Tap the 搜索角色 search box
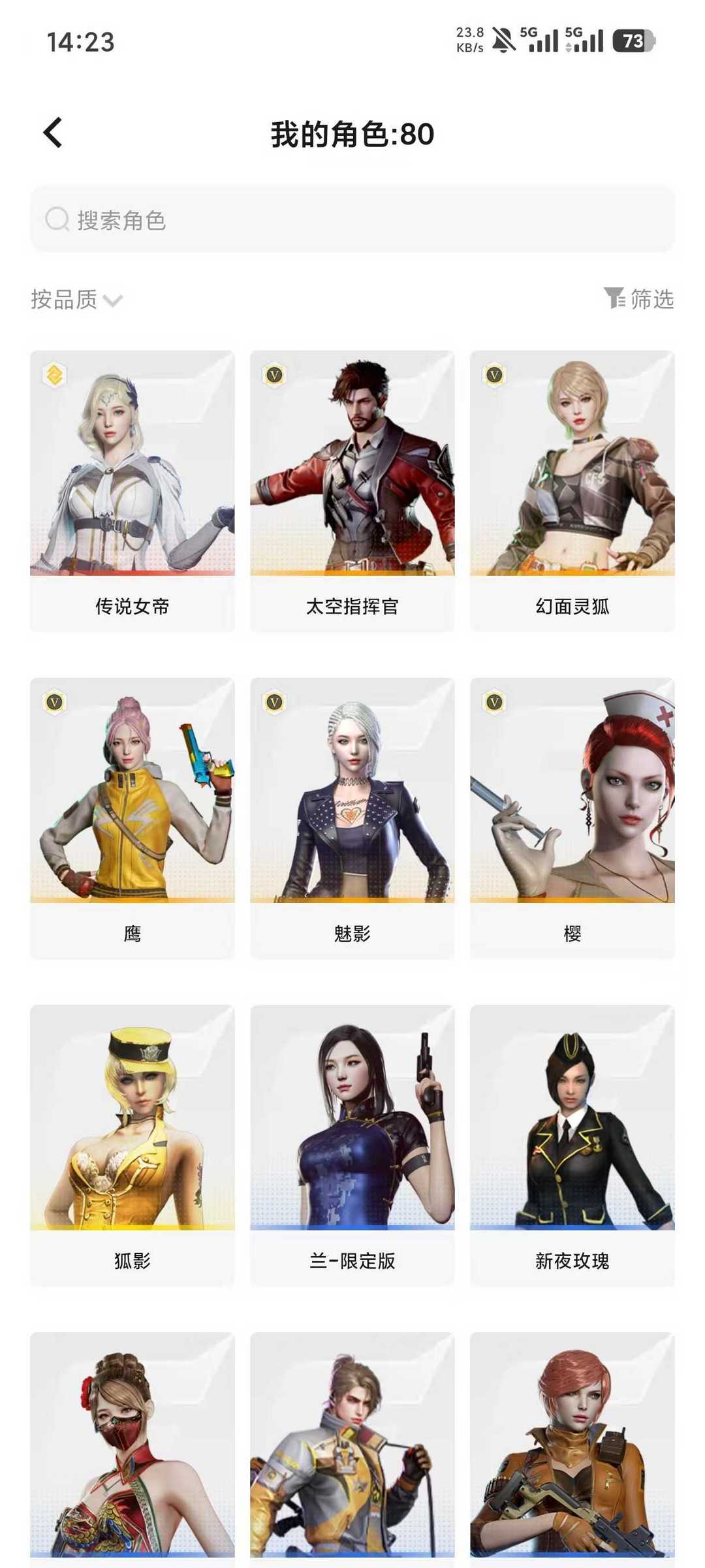Image resolution: width=705 pixels, height=1568 pixels. pyautogui.click(x=352, y=219)
